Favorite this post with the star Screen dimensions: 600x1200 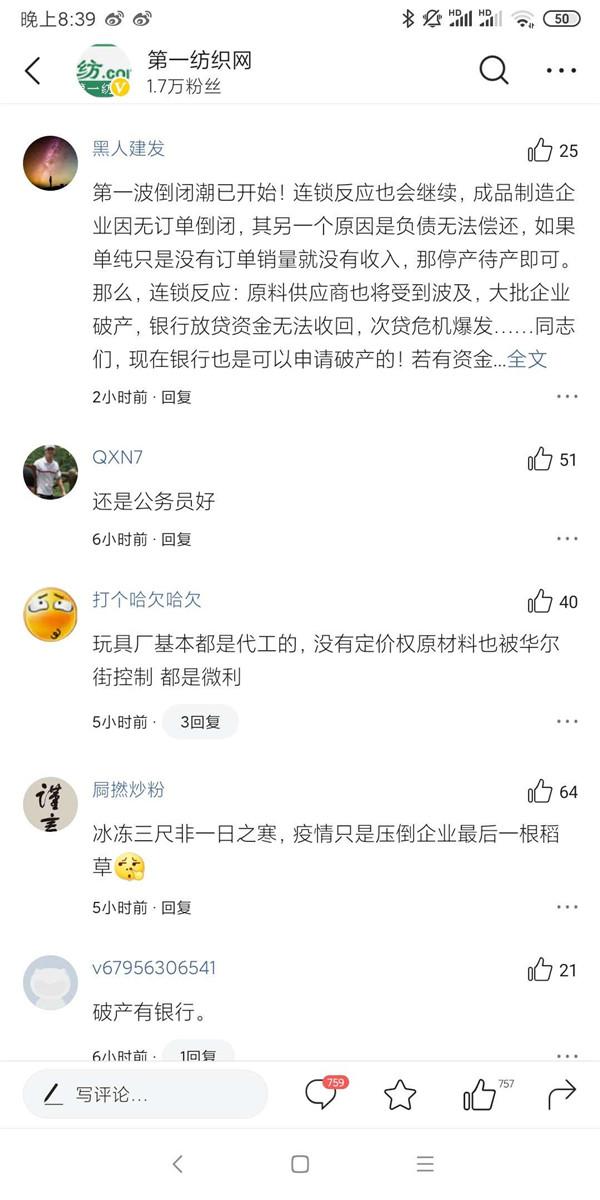click(x=400, y=1095)
